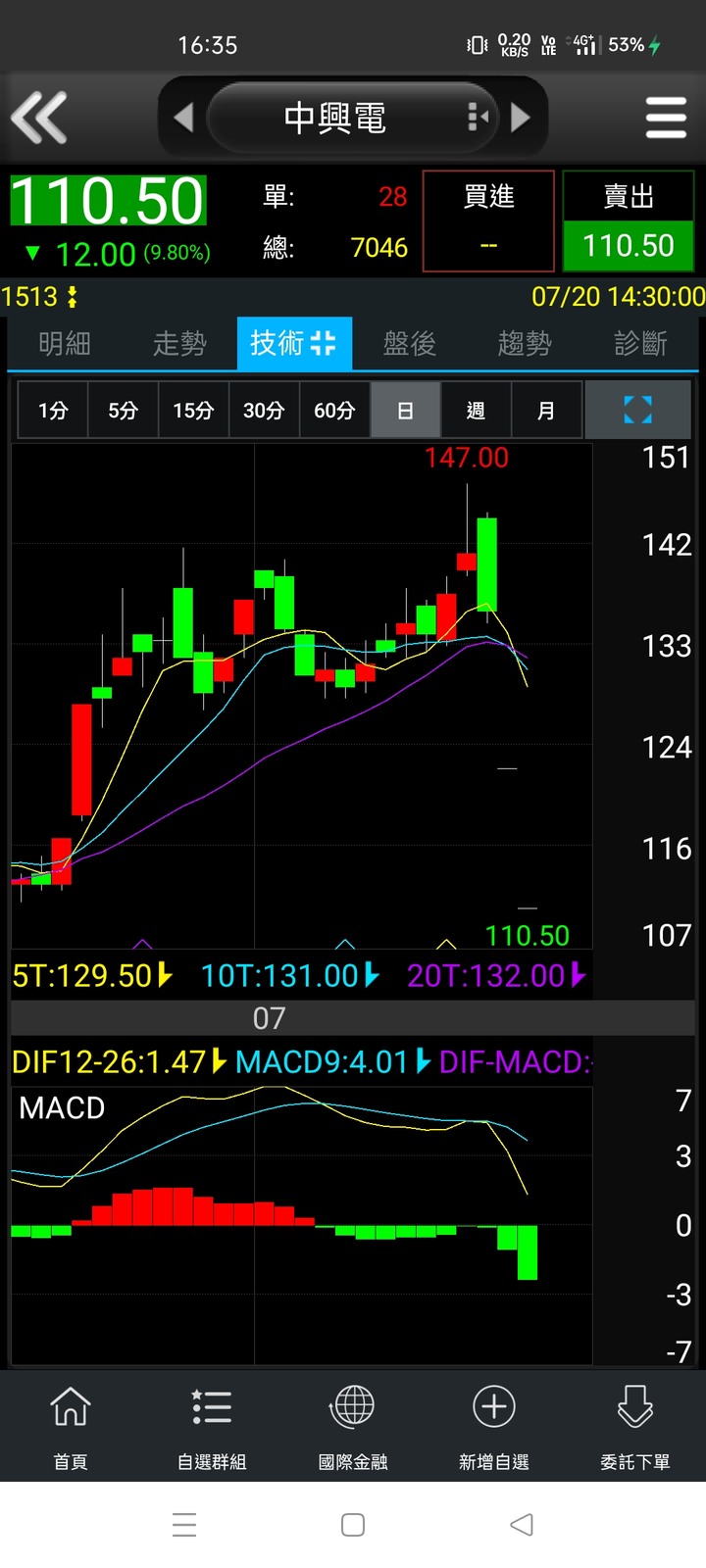Add stock via 新增自選
Screen dimensions: 706x1568
[x=494, y=1427]
